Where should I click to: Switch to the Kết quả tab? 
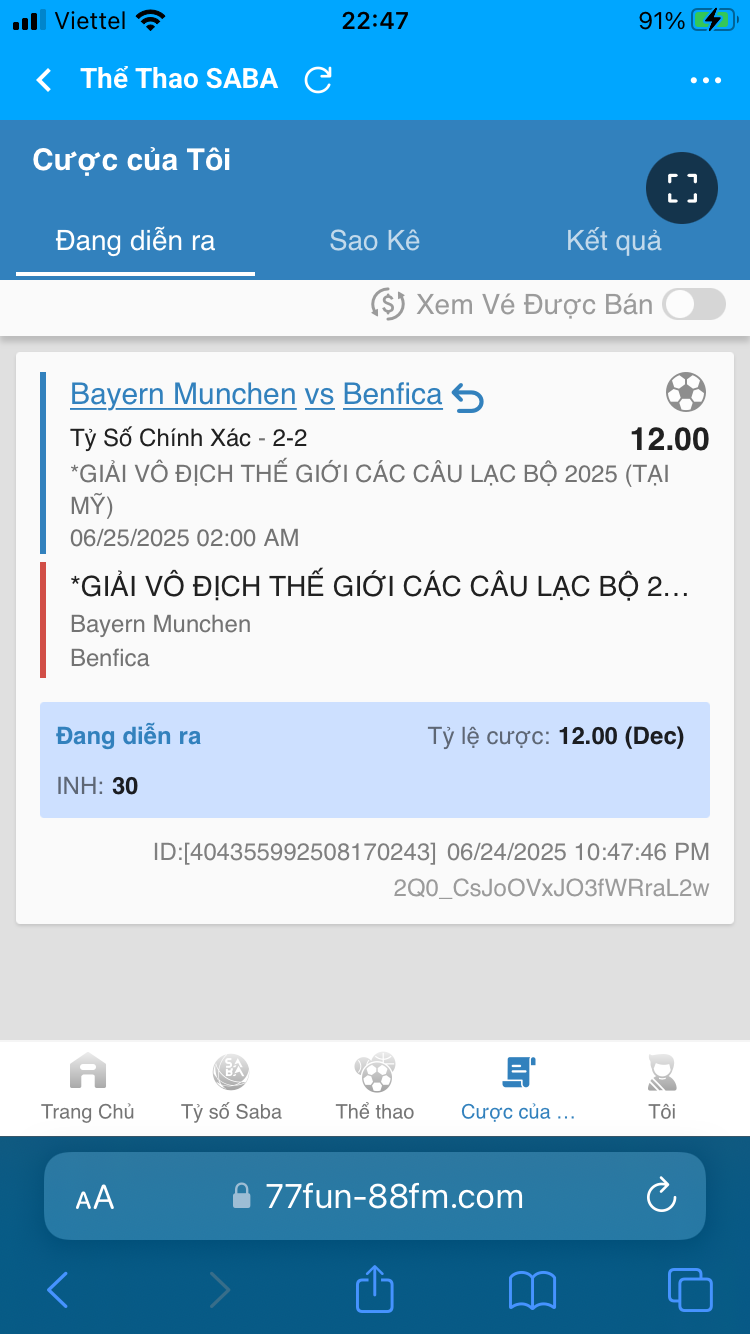pos(614,241)
